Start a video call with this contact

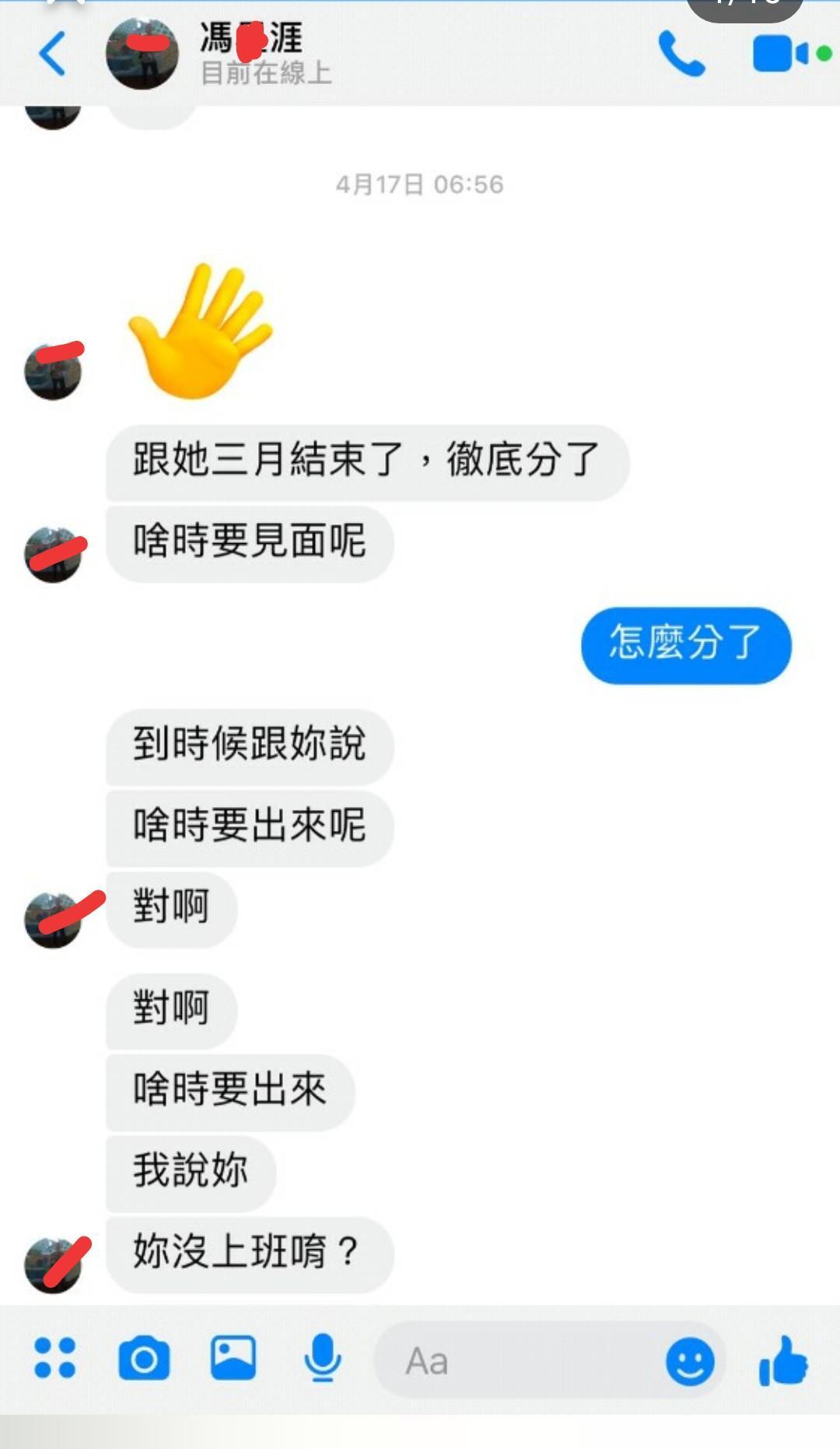(781, 54)
